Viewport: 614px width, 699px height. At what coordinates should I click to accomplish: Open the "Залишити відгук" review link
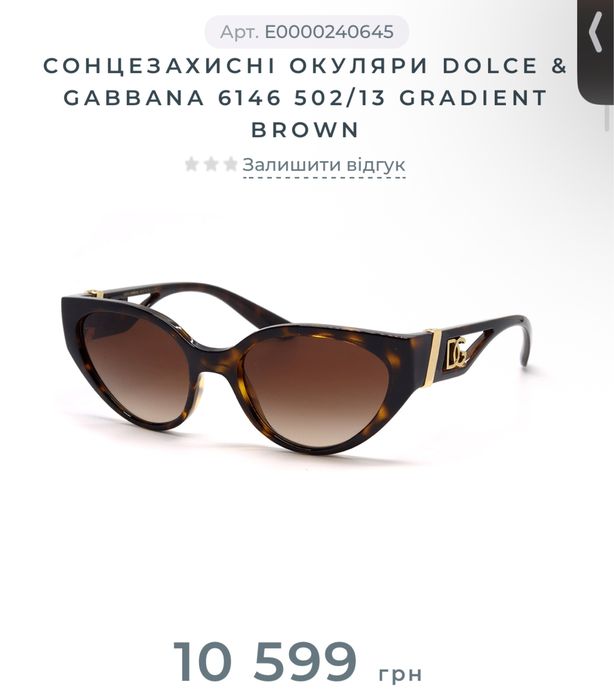pyautogui.click(x=324, y=164)
